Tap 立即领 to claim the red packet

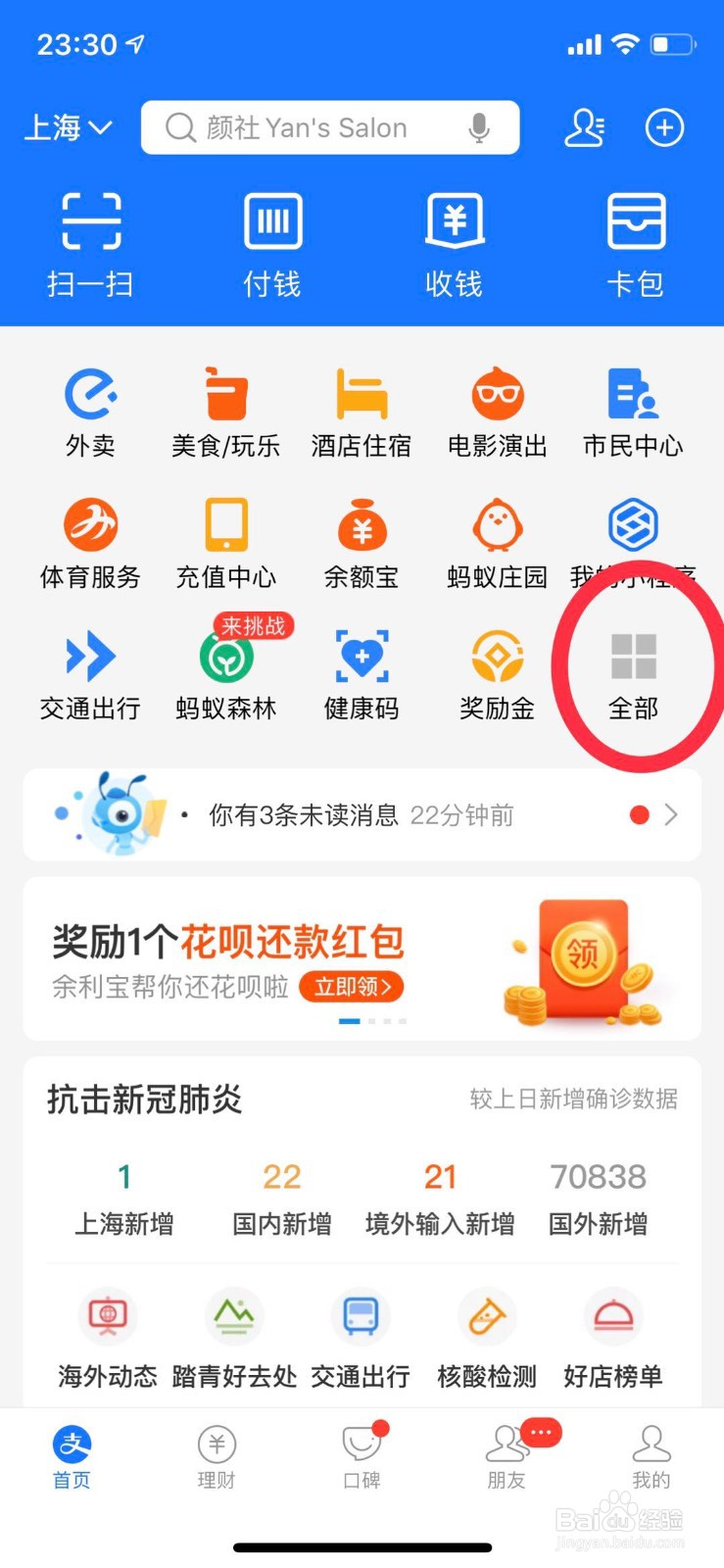click(x=352, y=988)
